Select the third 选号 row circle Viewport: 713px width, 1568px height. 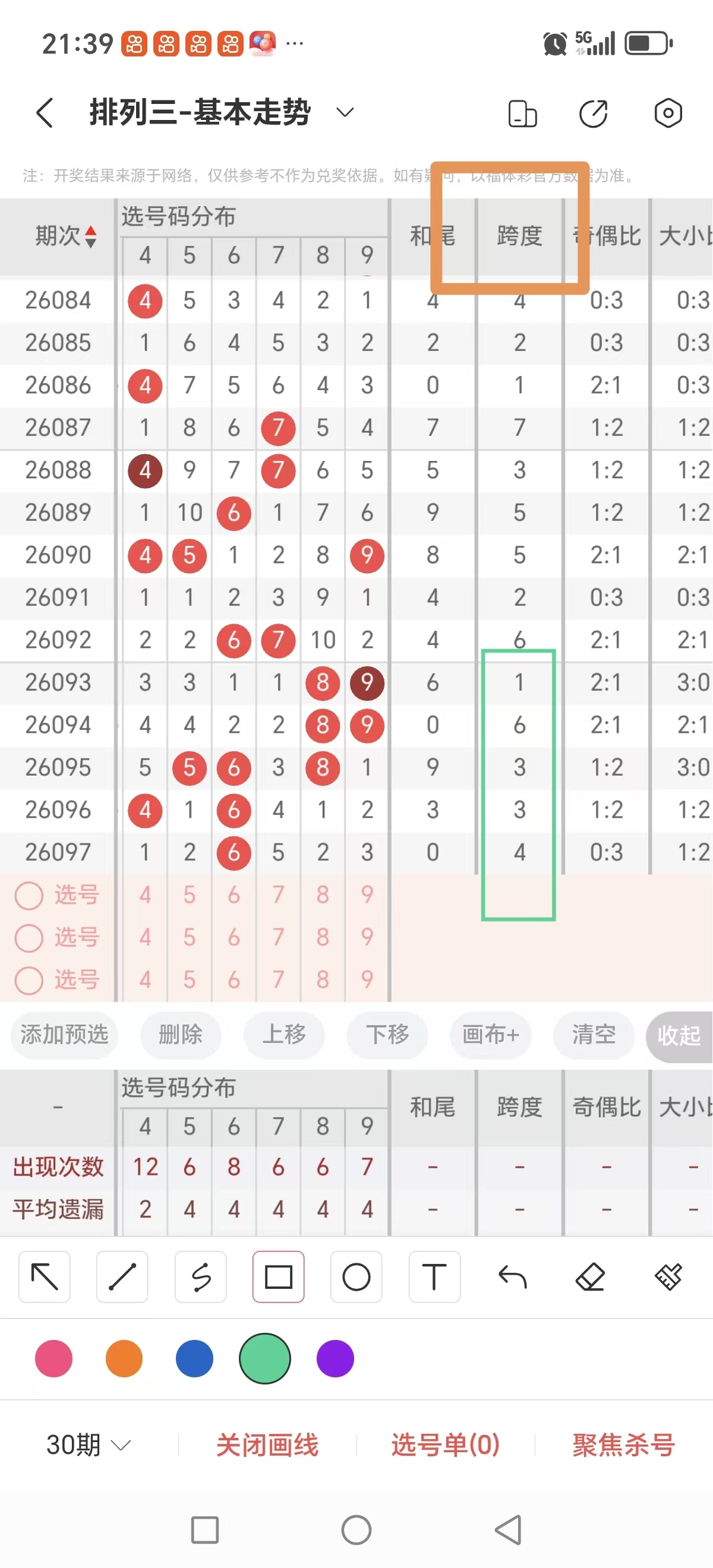(29, 981)
